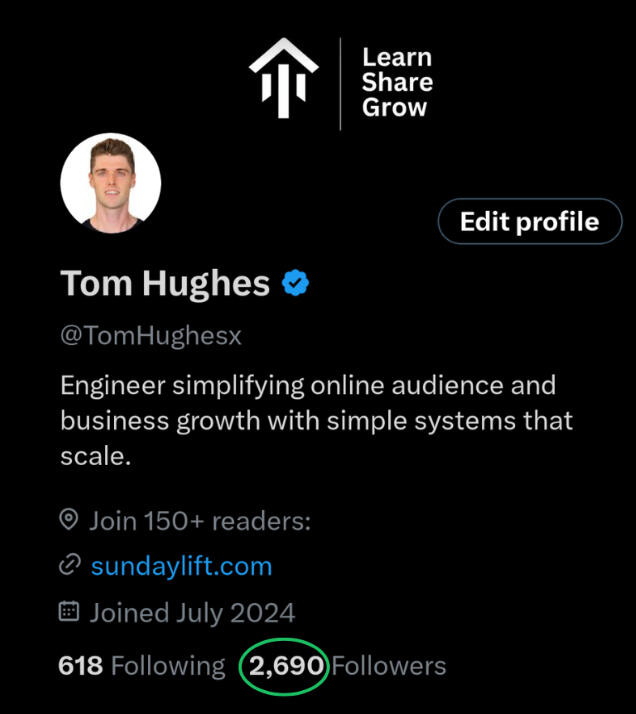Open the 2,690 Followers list
This screenshot has height=714, width=636.
[x=345, y=665]
